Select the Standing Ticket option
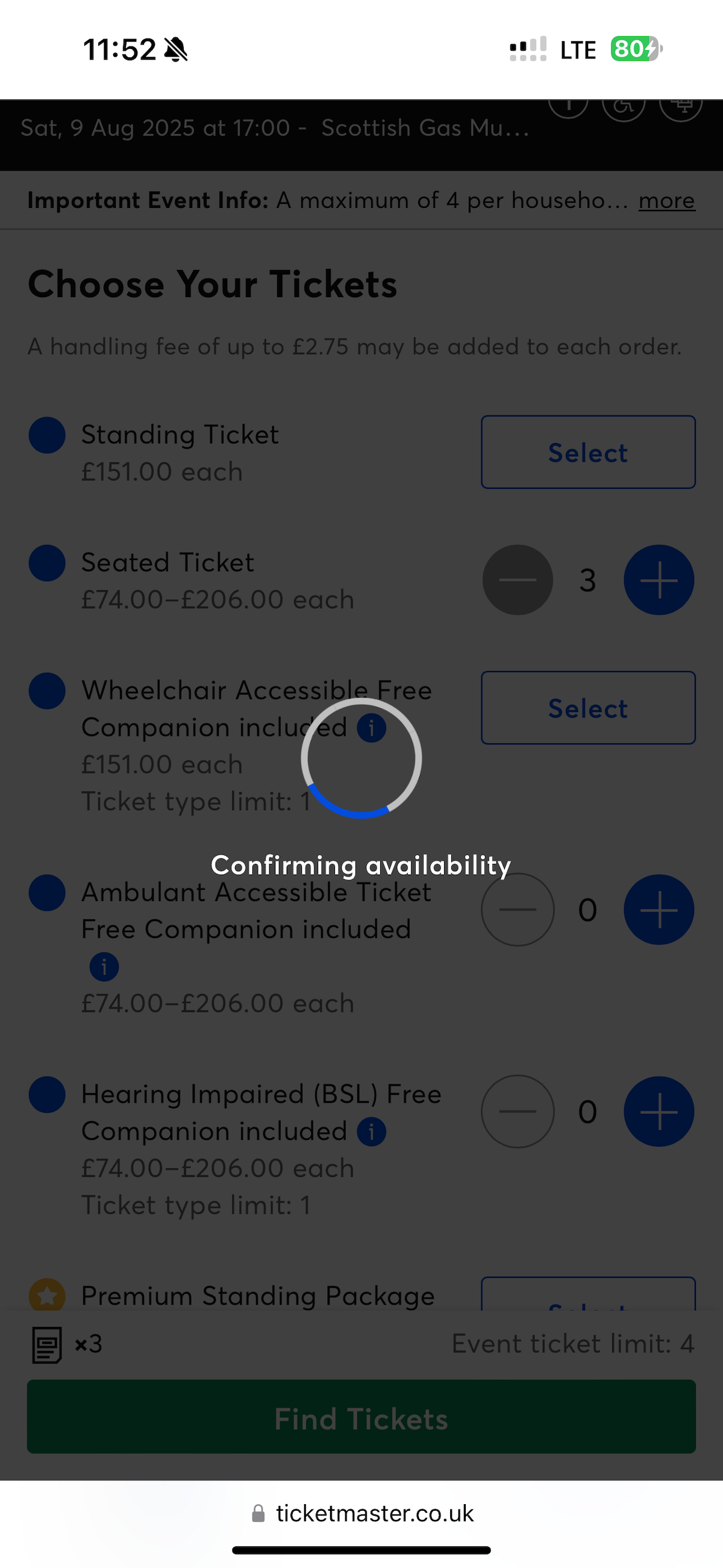723x1568 pixels. (x=587, y=452)
